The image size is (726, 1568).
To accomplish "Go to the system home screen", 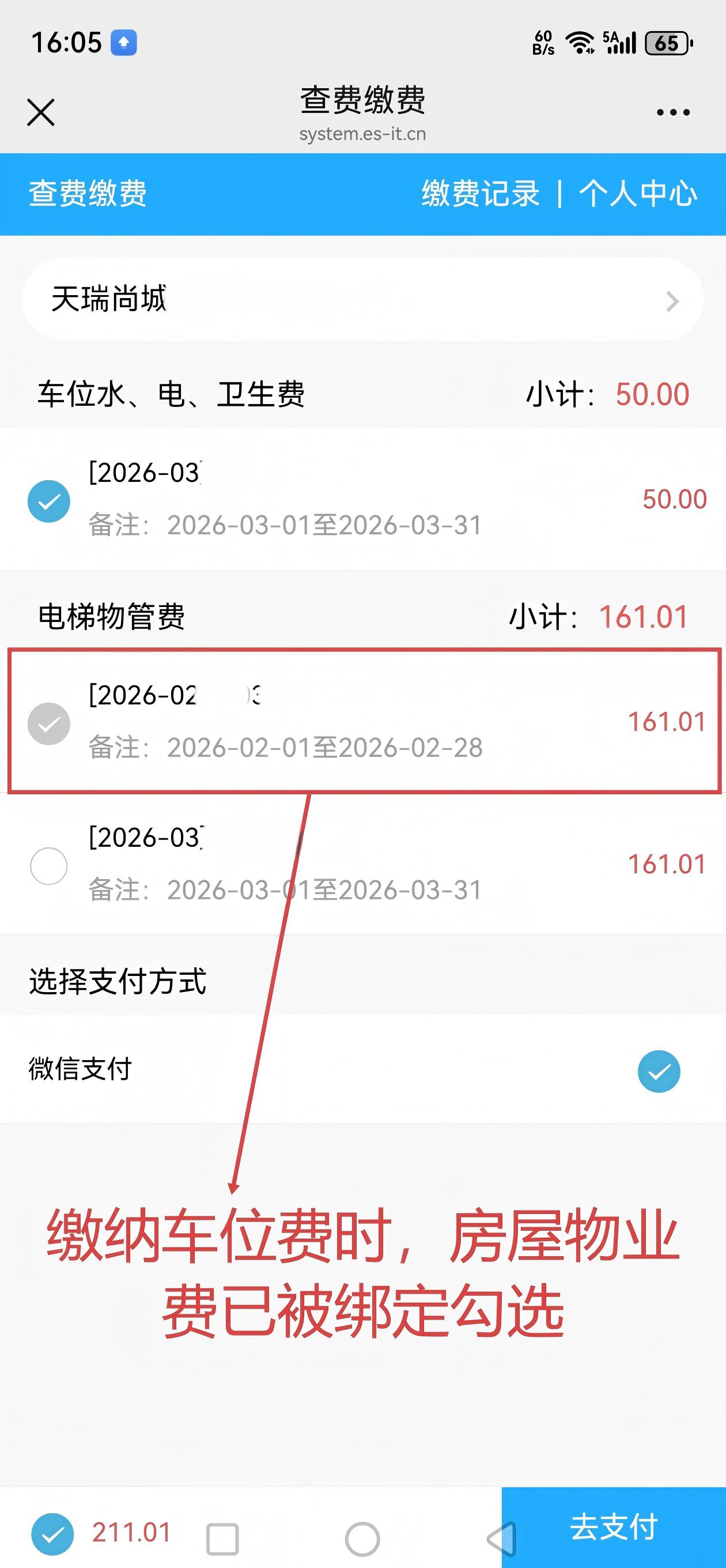I will [362, 1539].
